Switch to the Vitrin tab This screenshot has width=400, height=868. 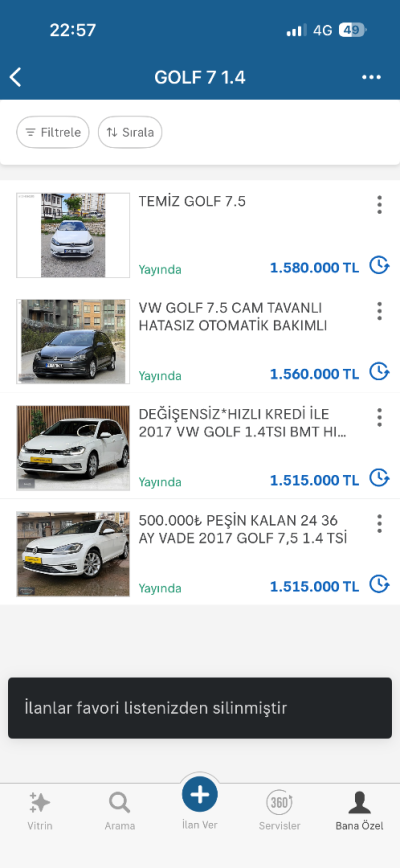pos(40,811)
